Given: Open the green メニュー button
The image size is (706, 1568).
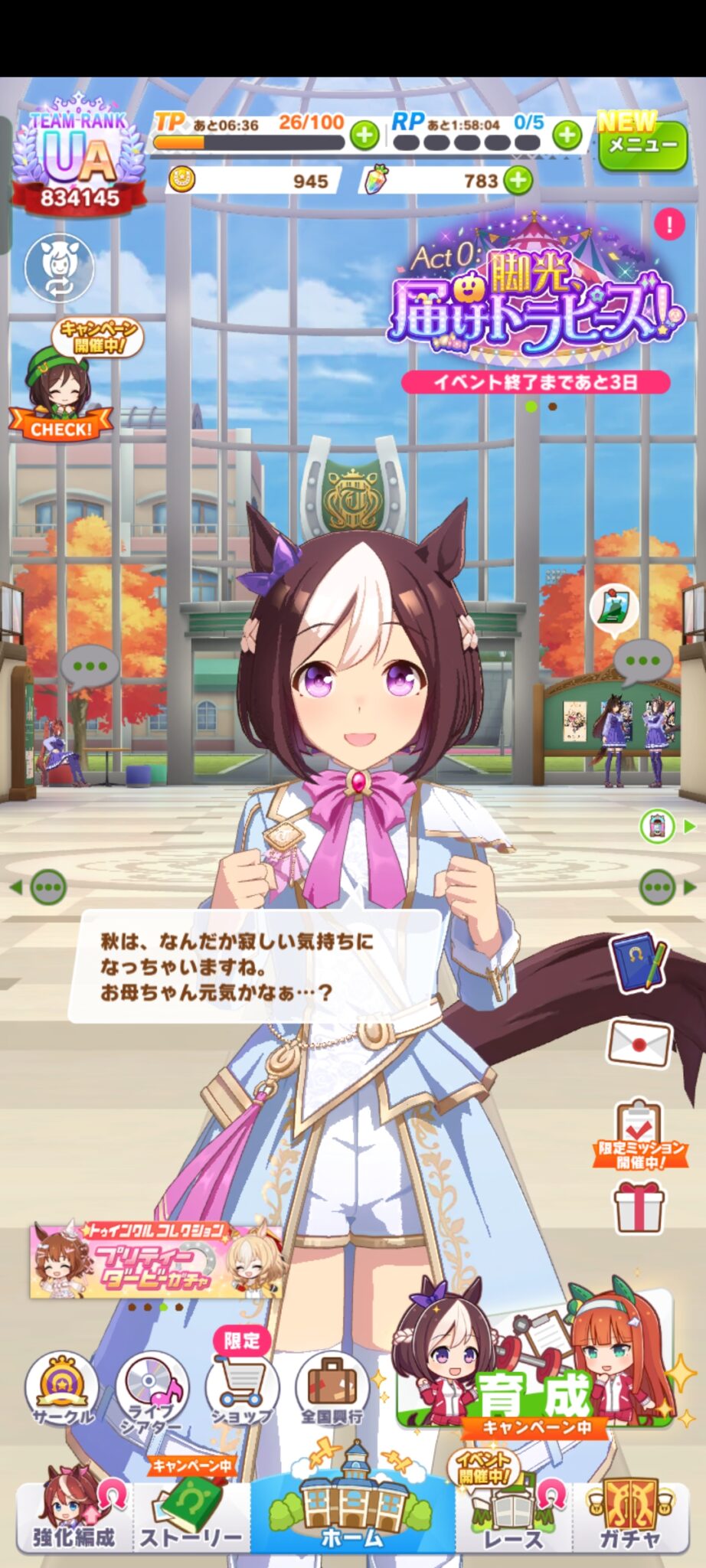Looking at the screenshot, I should [642, 143].
